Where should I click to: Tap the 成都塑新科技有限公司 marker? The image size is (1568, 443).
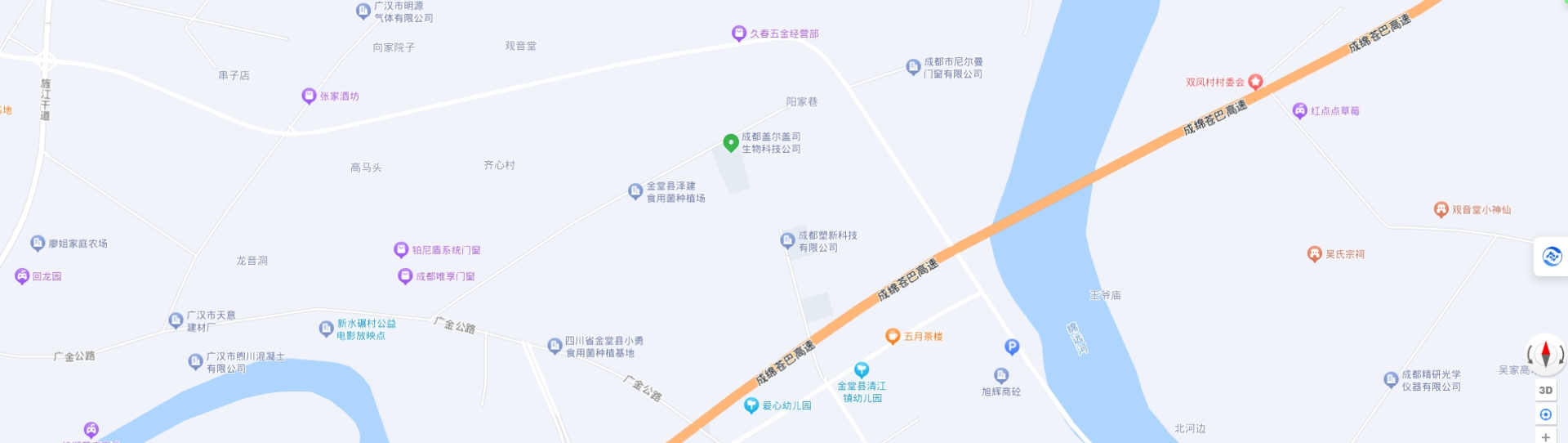pos(787,240)
